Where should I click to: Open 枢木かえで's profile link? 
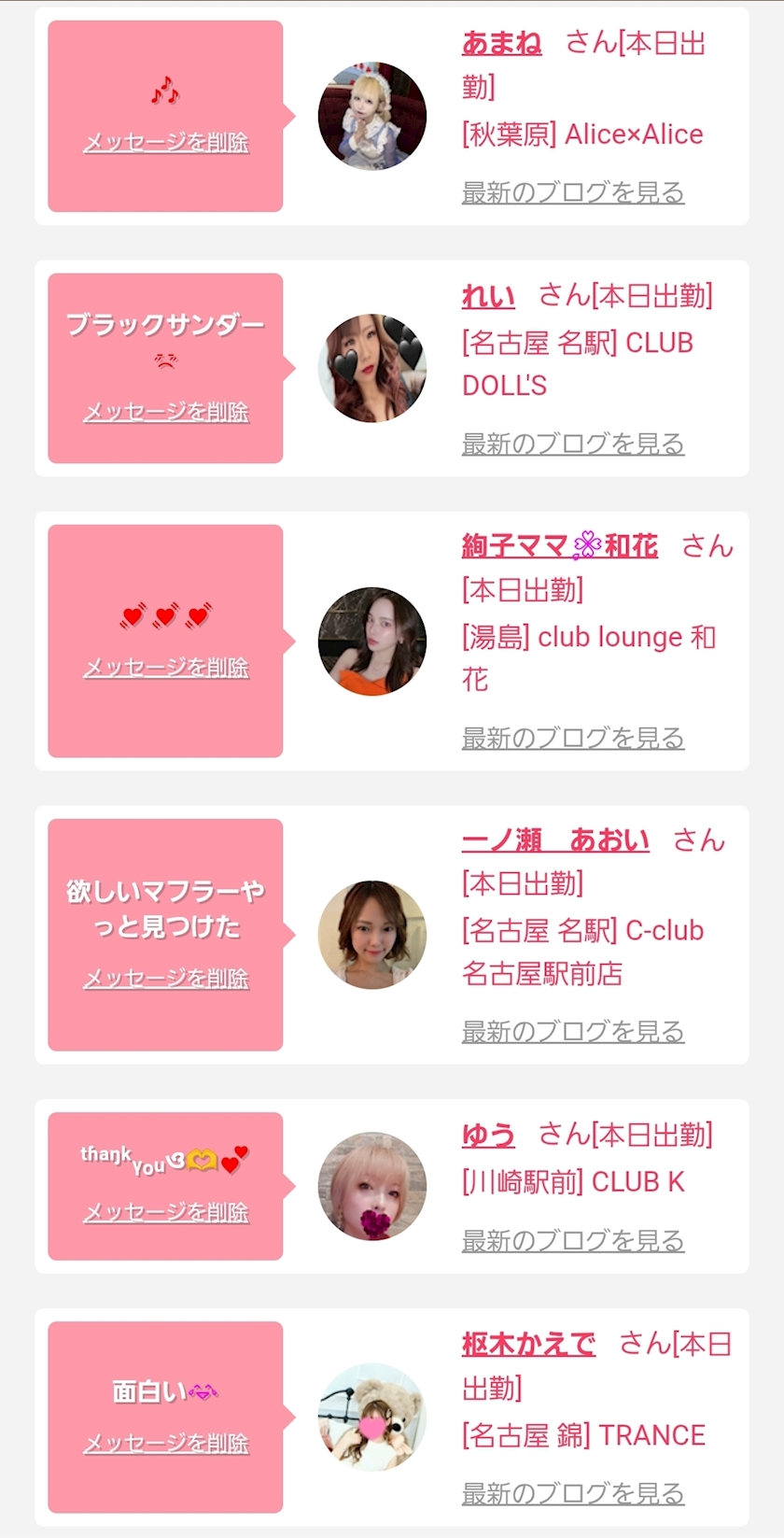click(528, 1345)
